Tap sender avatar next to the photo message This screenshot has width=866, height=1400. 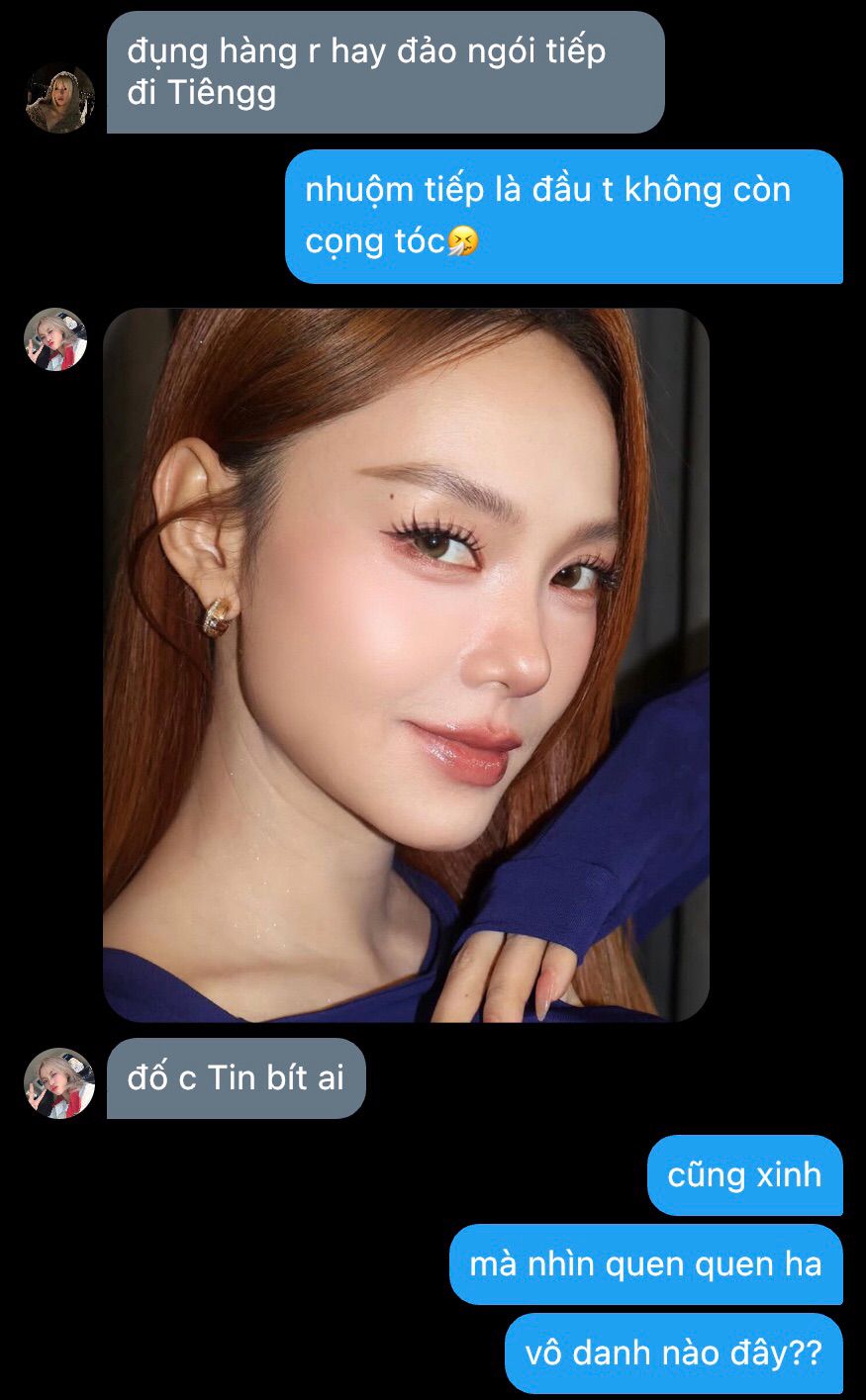(x=56, y=339)
